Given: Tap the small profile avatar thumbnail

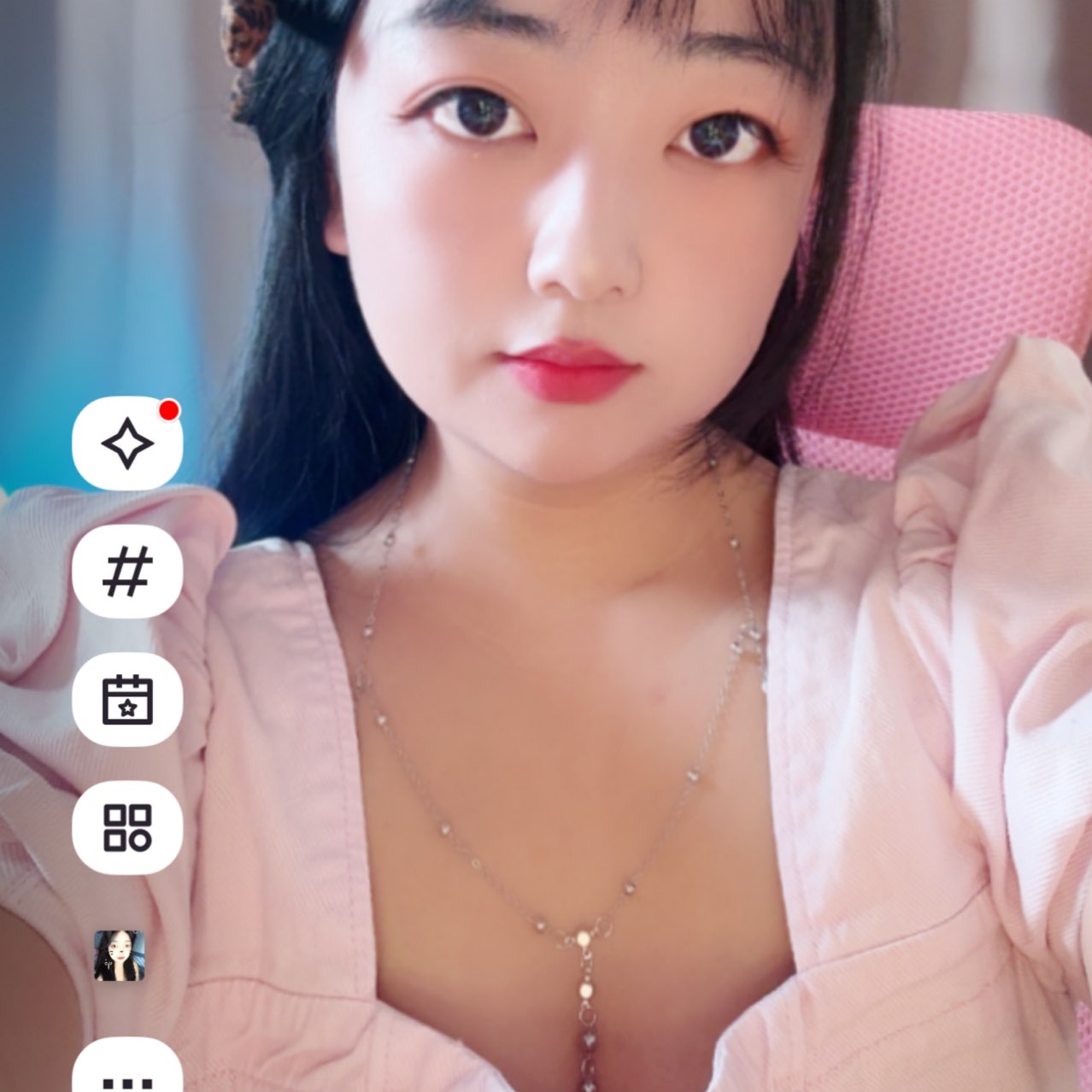Looking at the screenshot, I should pos(119,955).
